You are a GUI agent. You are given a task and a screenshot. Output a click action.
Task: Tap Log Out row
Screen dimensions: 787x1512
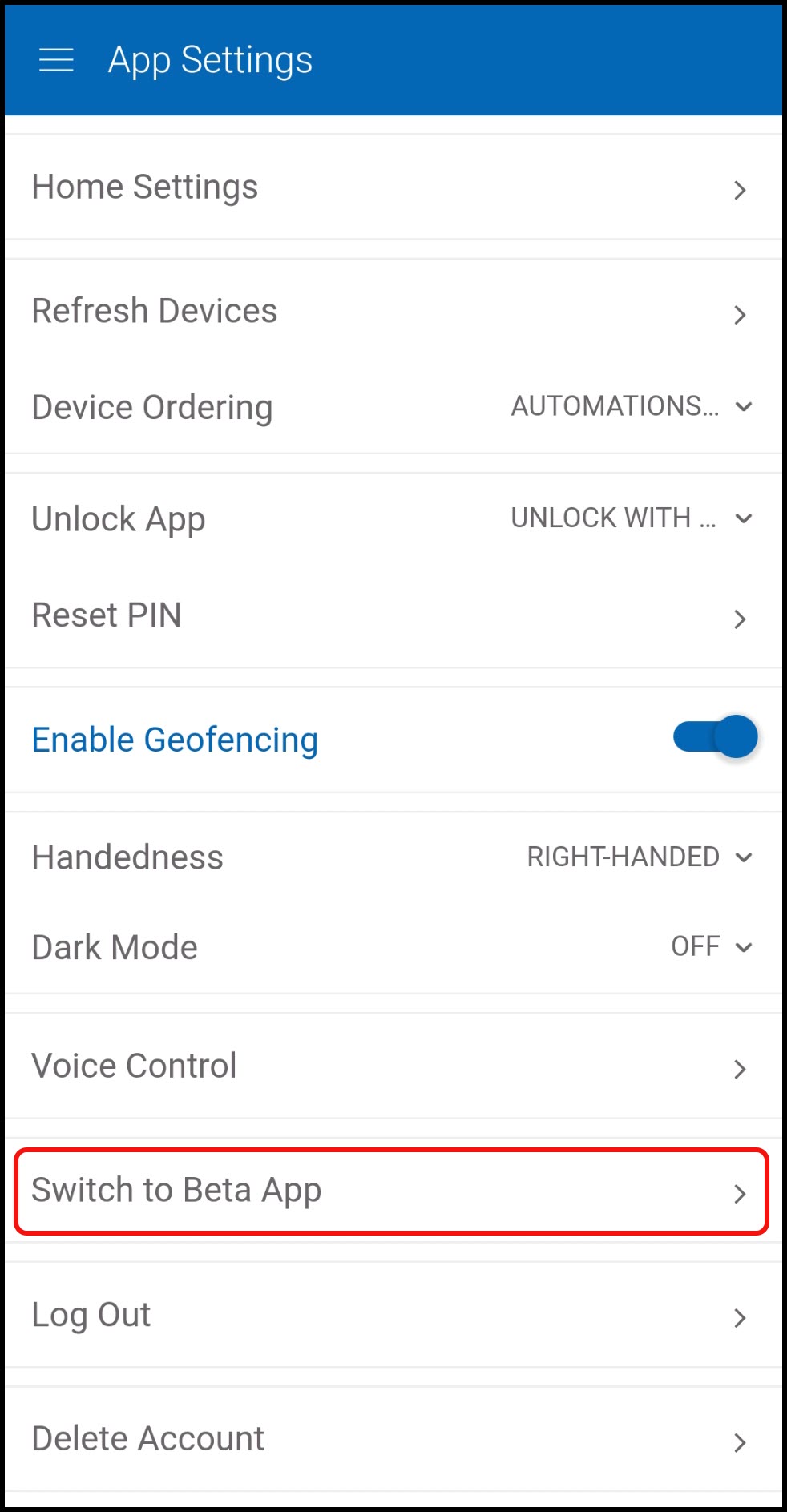(x=393, y=1316)
